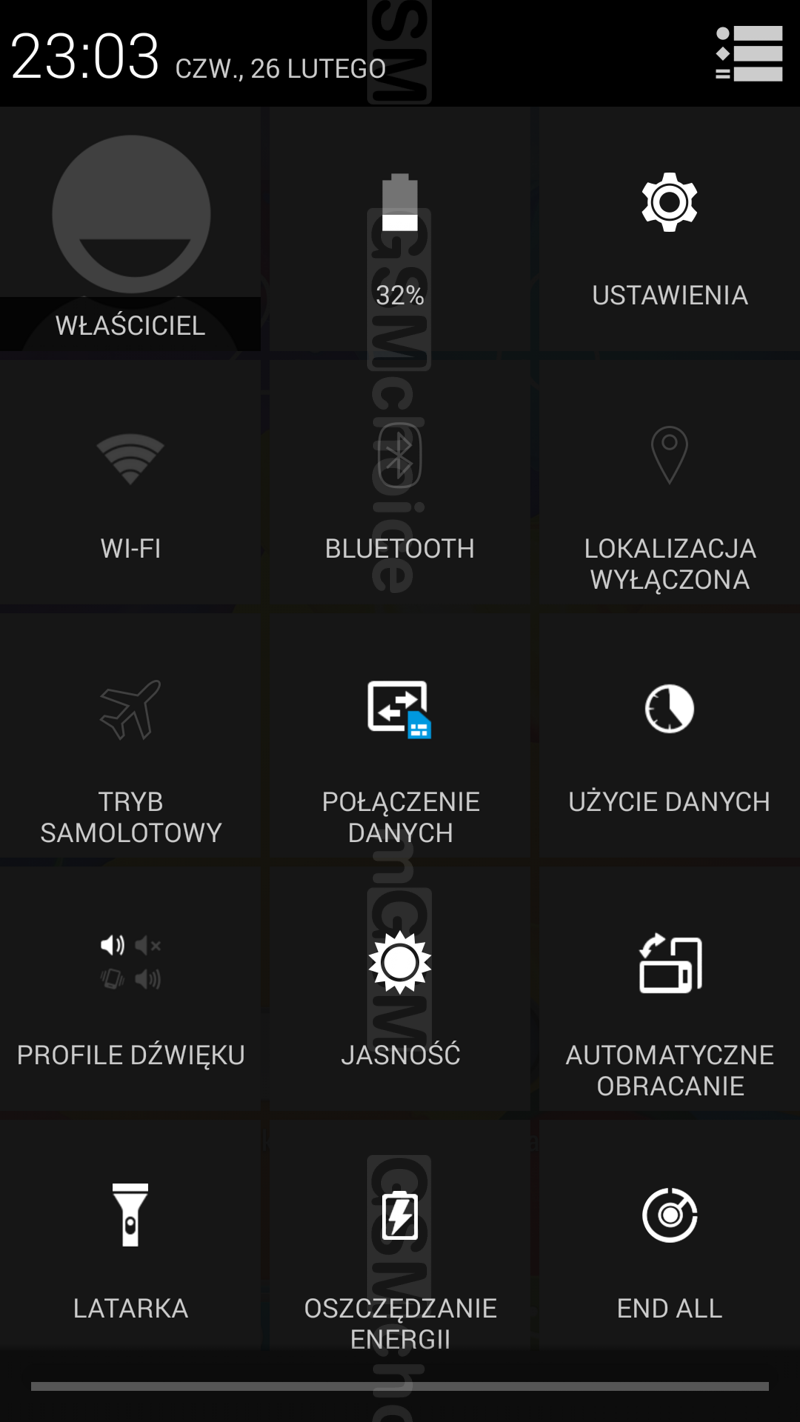
Task: Open the Właściciel user profile tile
Action: point(131,230)
